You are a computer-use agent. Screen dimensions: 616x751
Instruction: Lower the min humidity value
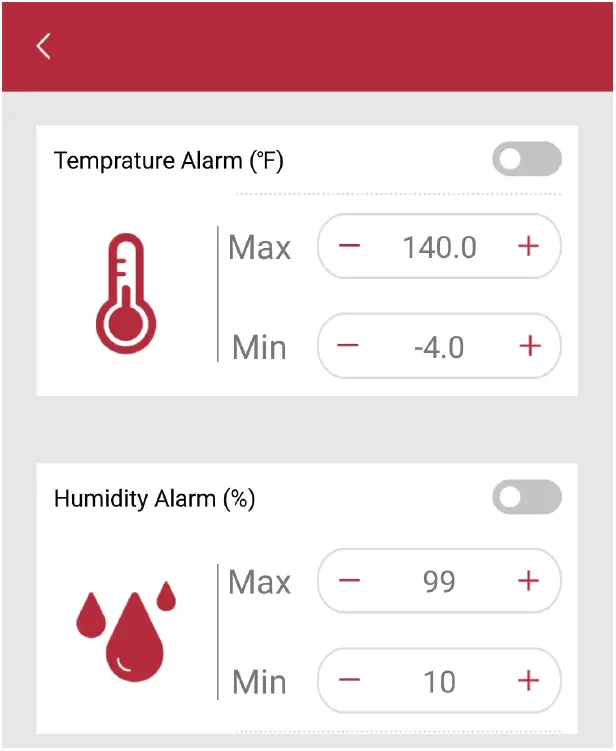(349, 681)
